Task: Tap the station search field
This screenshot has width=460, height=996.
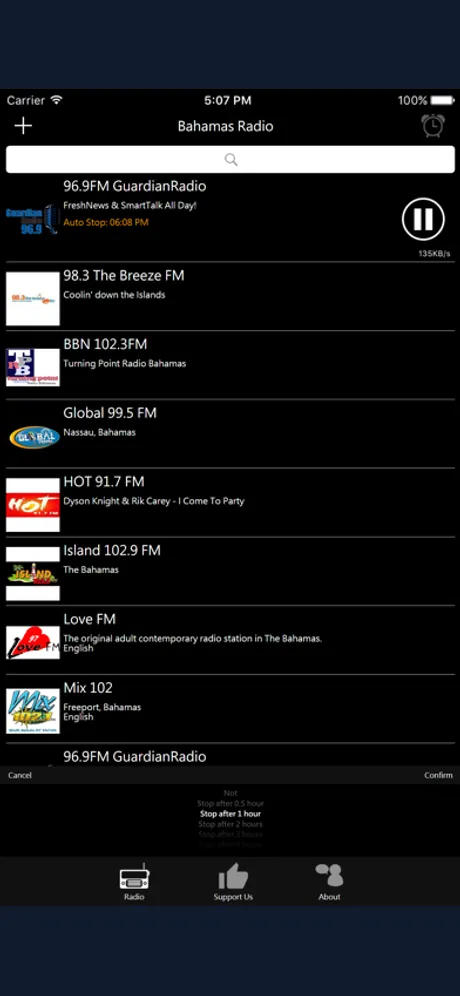Action: pyautogui.click(x=230, y=159)
